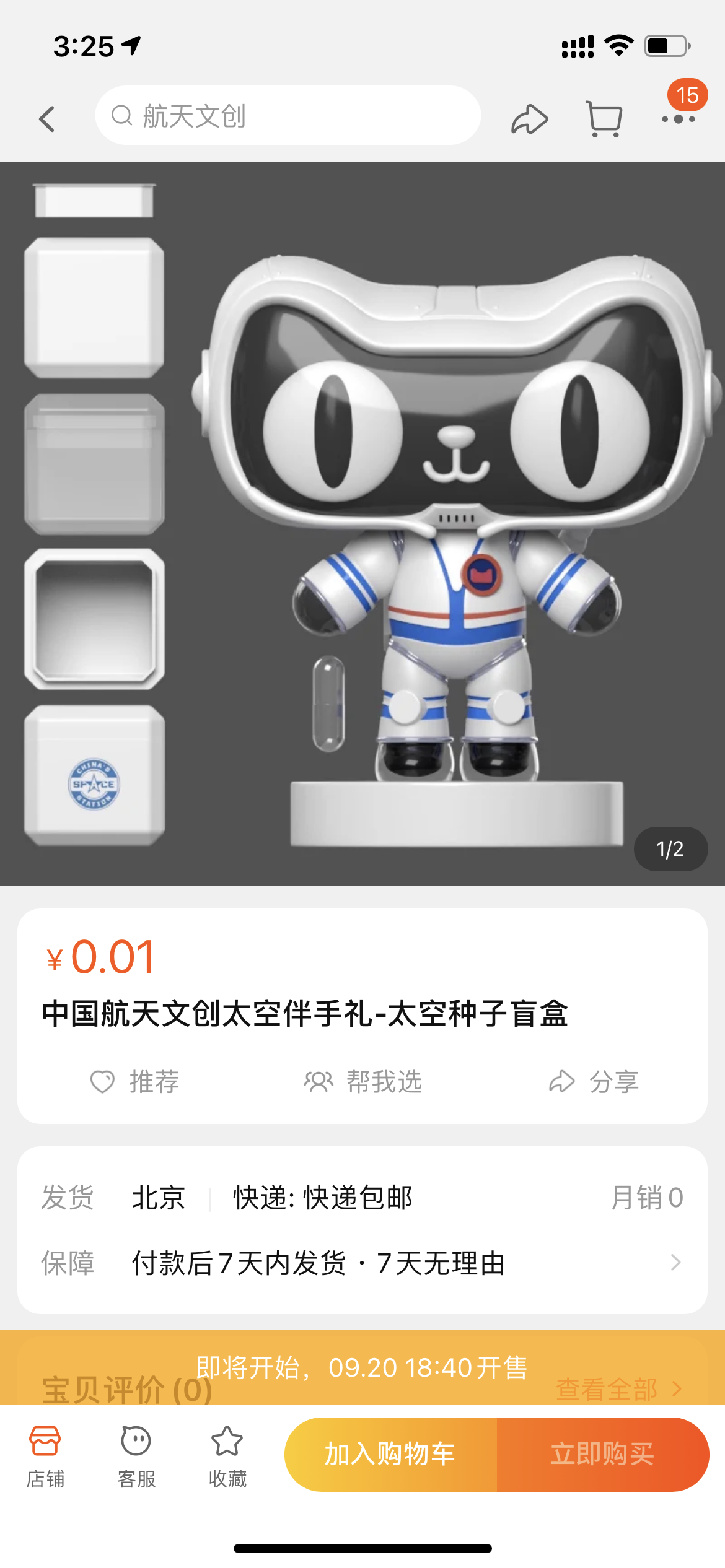Tap the 航天文创 search box
The image size is (725, 1568).
pos(288,116)
